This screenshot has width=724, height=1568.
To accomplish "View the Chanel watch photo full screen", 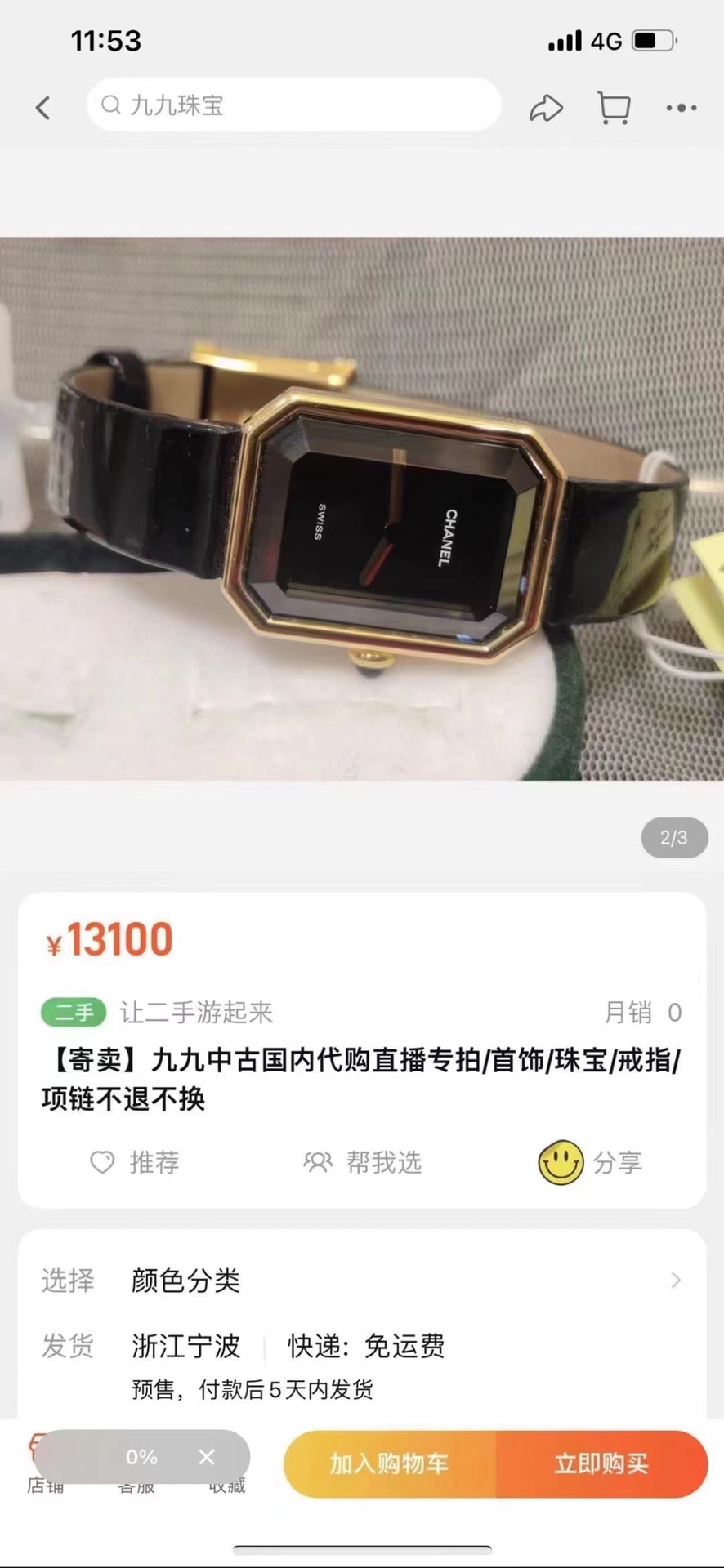I will (362, 508).
